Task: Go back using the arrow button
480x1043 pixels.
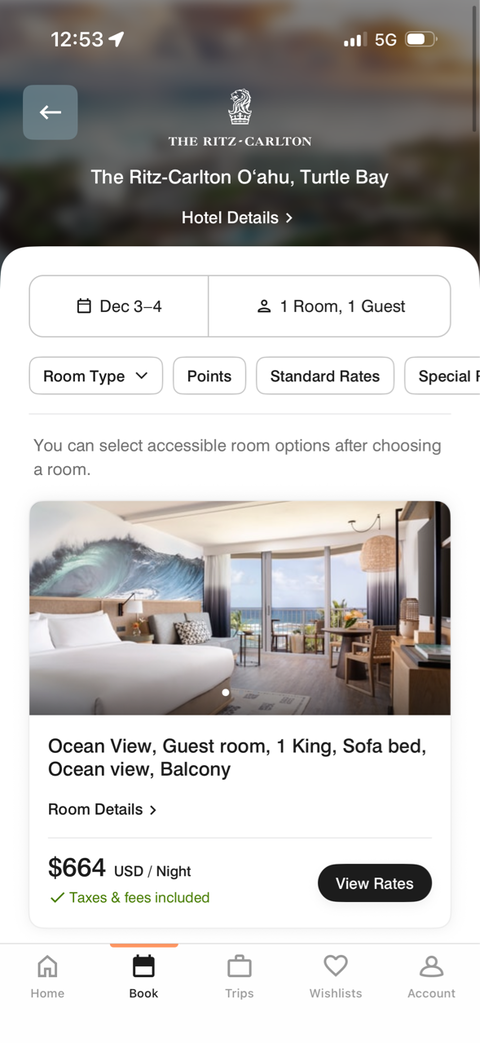Action: [51, 112]
